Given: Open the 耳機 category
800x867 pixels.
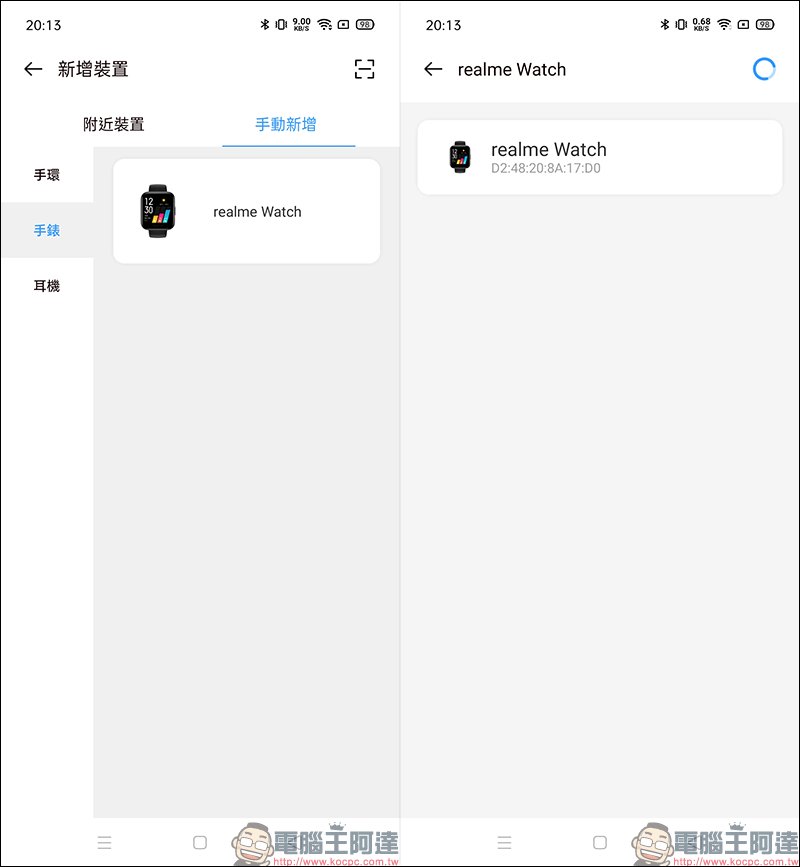Looking at the screenshot, I should click(47, 286).
